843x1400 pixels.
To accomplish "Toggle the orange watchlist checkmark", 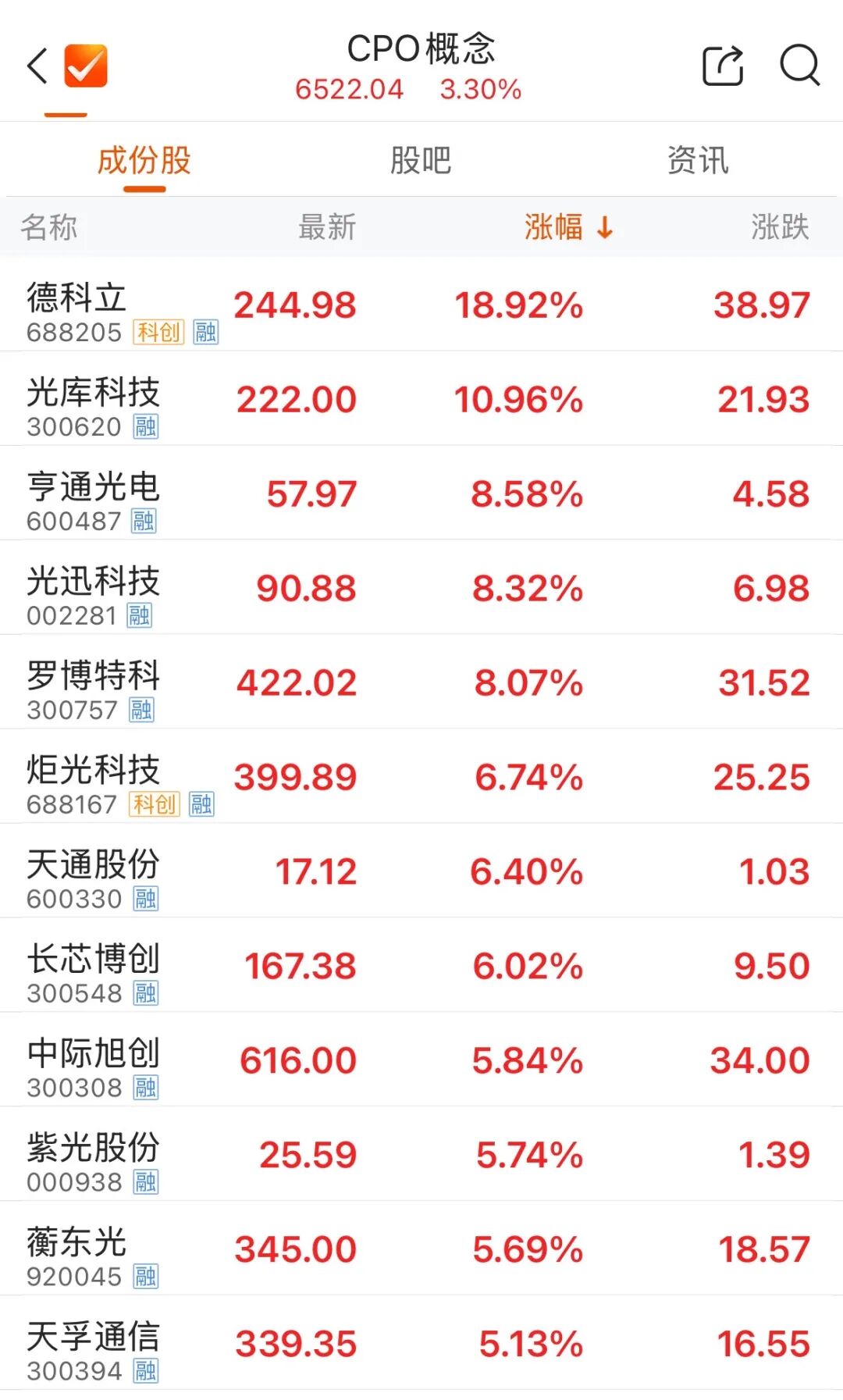I will [x=86, y=66].
